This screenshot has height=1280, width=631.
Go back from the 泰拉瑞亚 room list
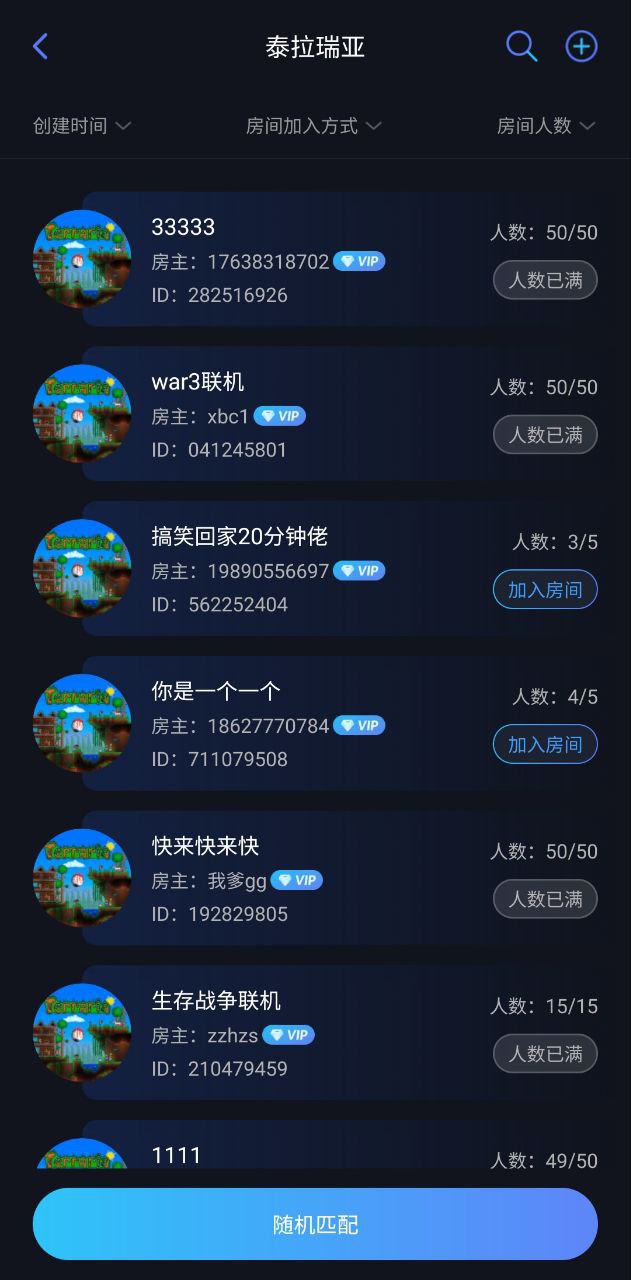pos(40,46)
